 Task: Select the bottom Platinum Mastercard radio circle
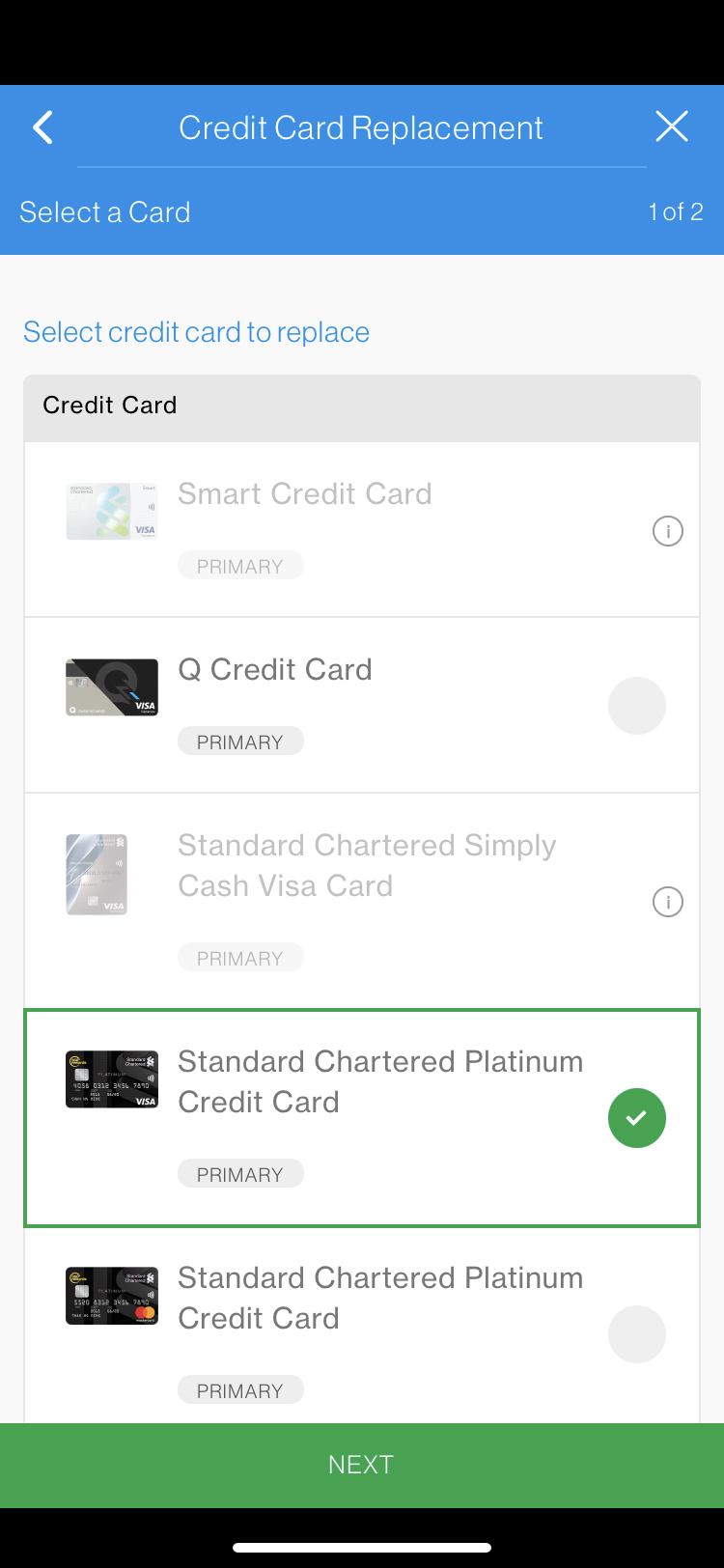[637, 1333]
